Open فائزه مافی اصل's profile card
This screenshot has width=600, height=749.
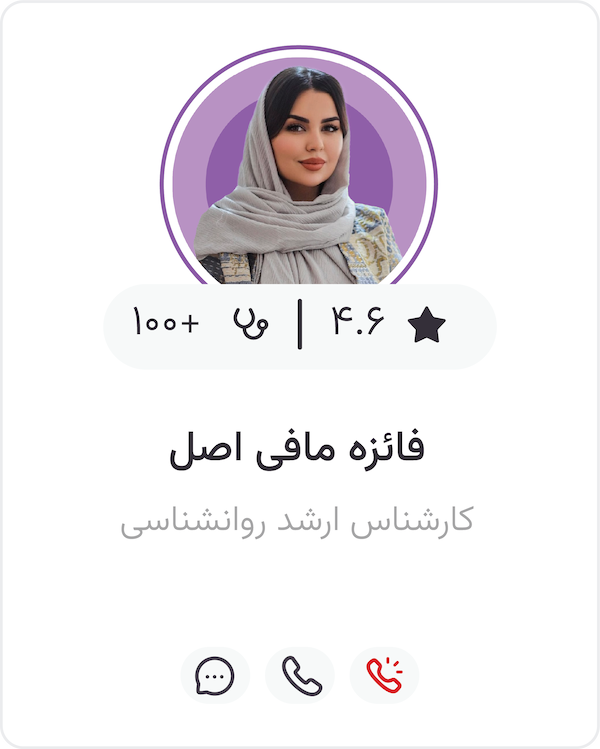298,449
